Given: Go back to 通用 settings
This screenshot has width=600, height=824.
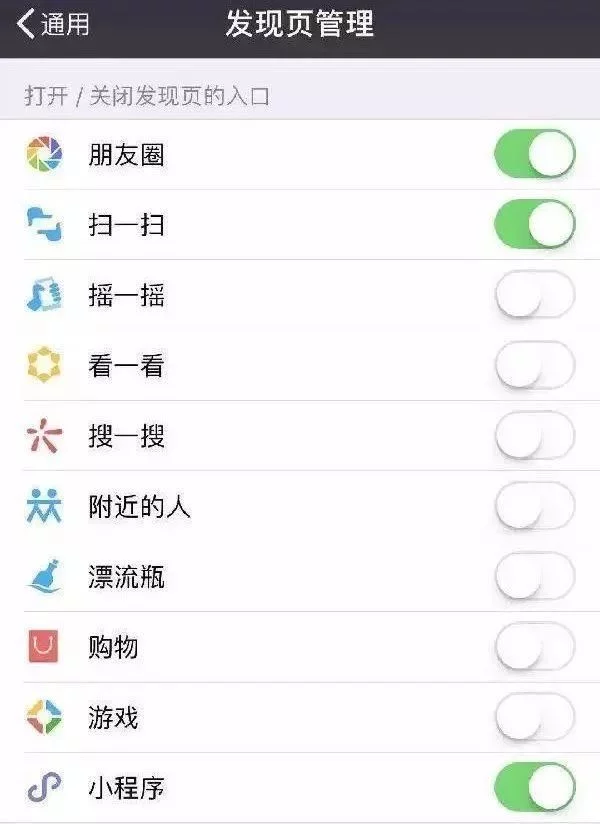Looking at the screenshot, I should 54,25.
